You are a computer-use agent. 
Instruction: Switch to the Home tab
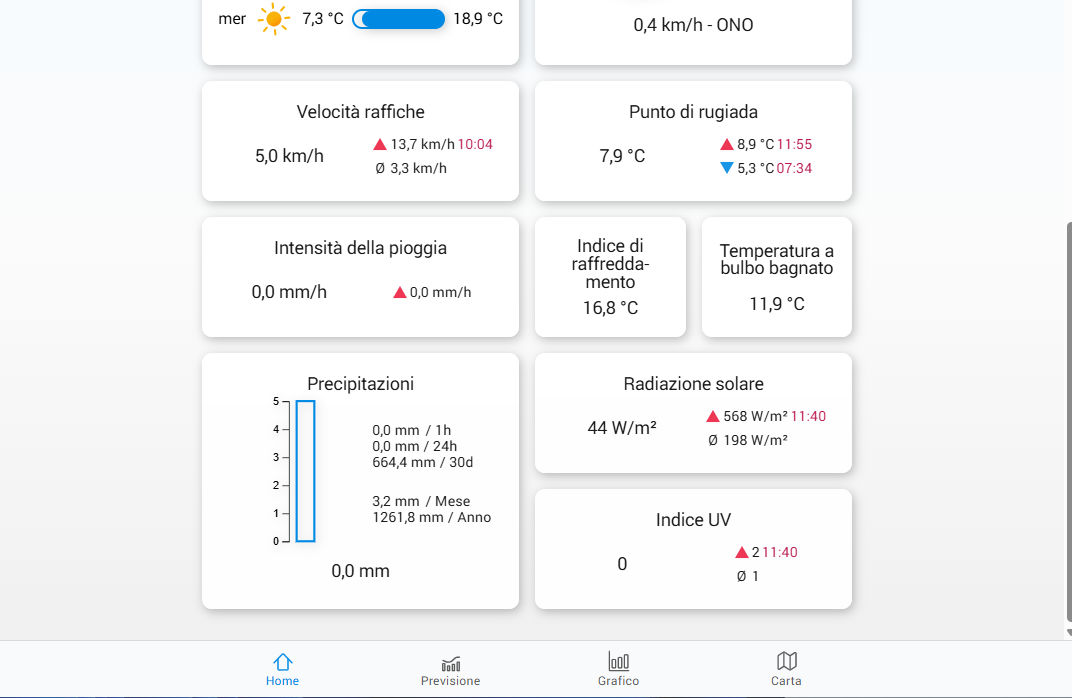click(282, 669)
